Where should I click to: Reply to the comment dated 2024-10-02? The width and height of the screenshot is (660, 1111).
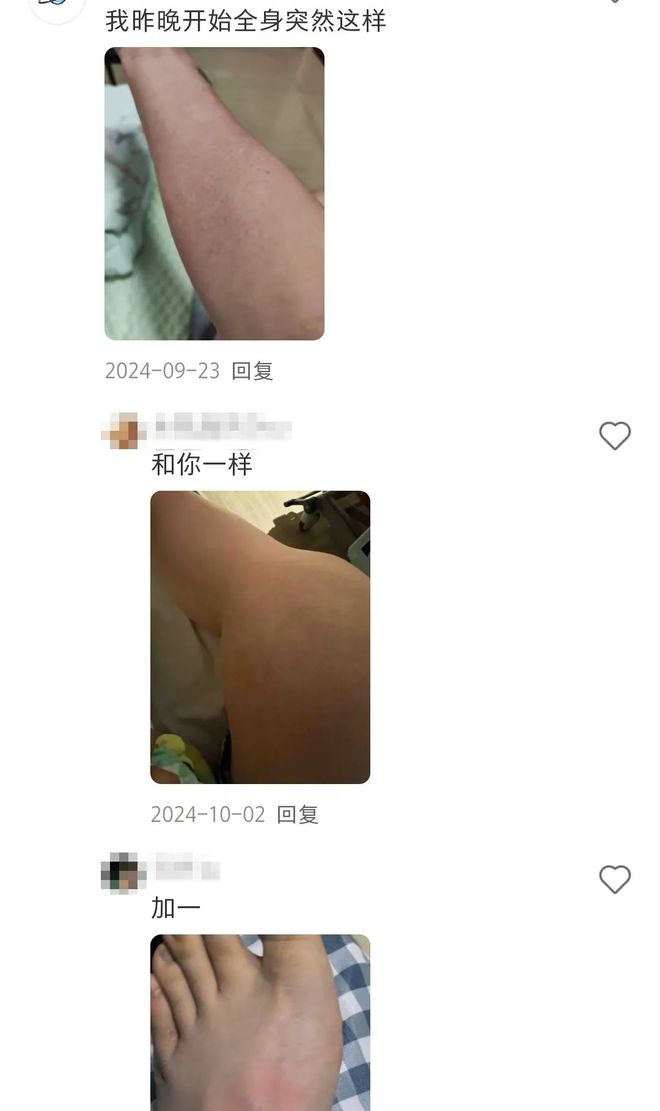(x=297, y=814)
